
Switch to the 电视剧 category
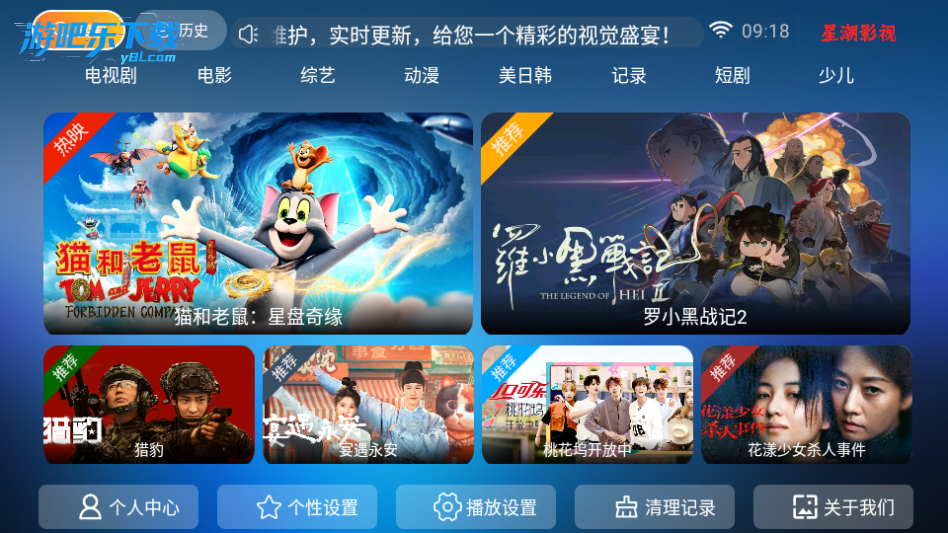coord(111,75)
